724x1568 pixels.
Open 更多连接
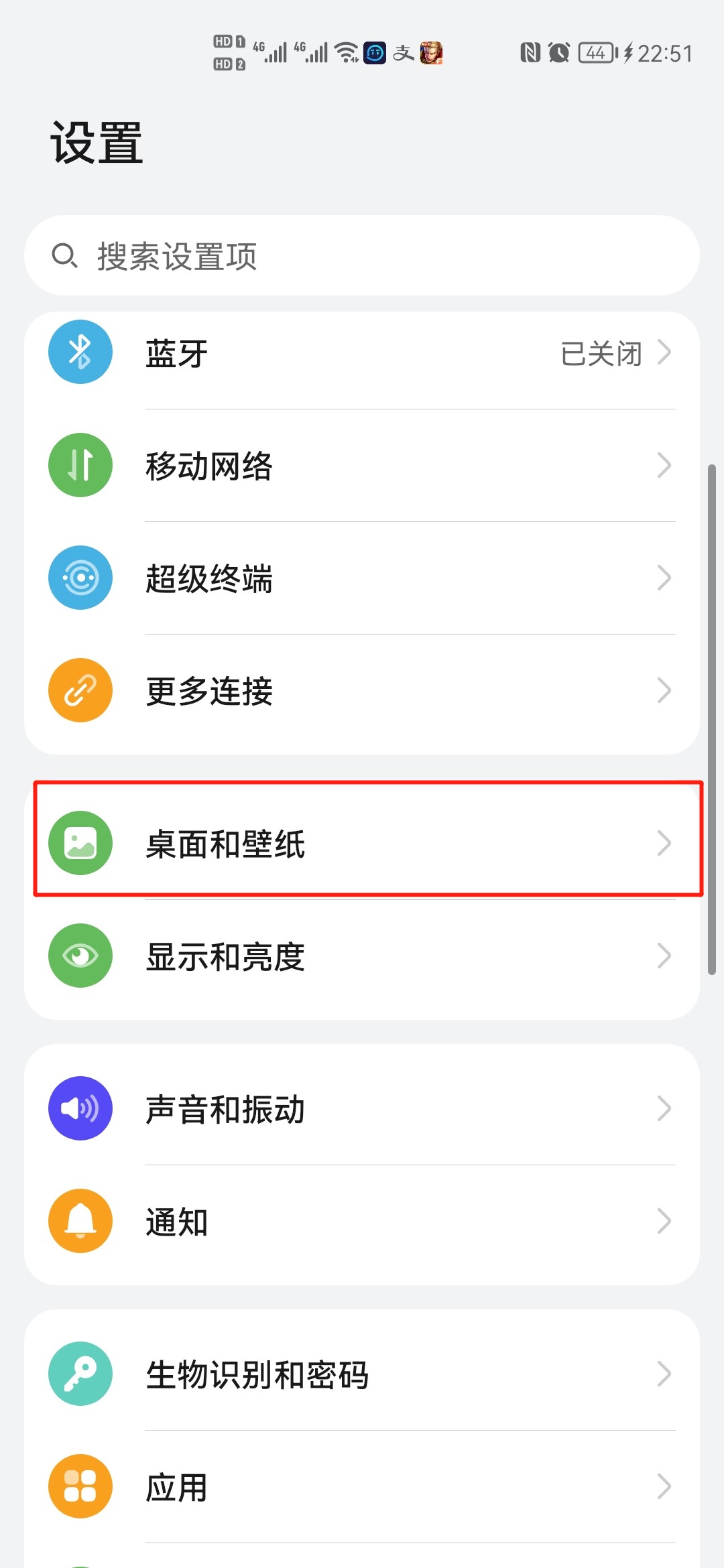(x=362, y=690)
